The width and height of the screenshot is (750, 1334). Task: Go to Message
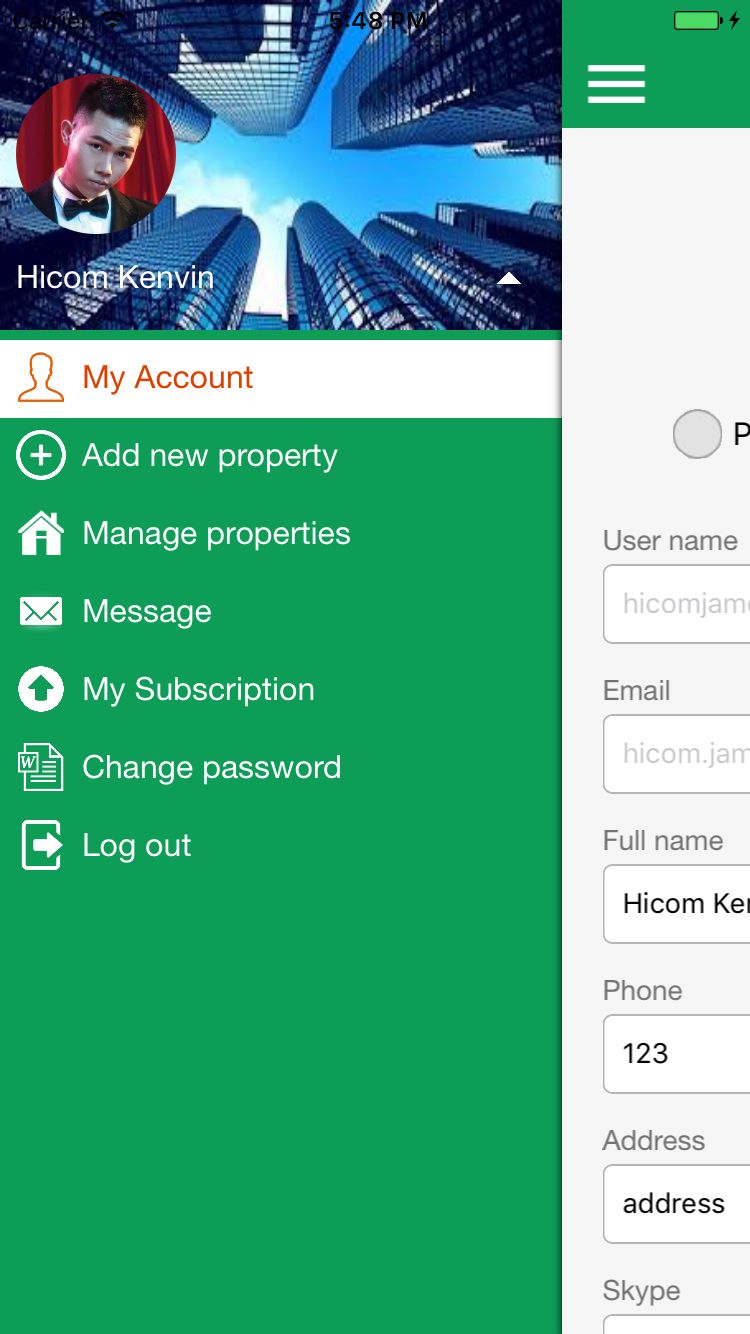tap(281, 612)
